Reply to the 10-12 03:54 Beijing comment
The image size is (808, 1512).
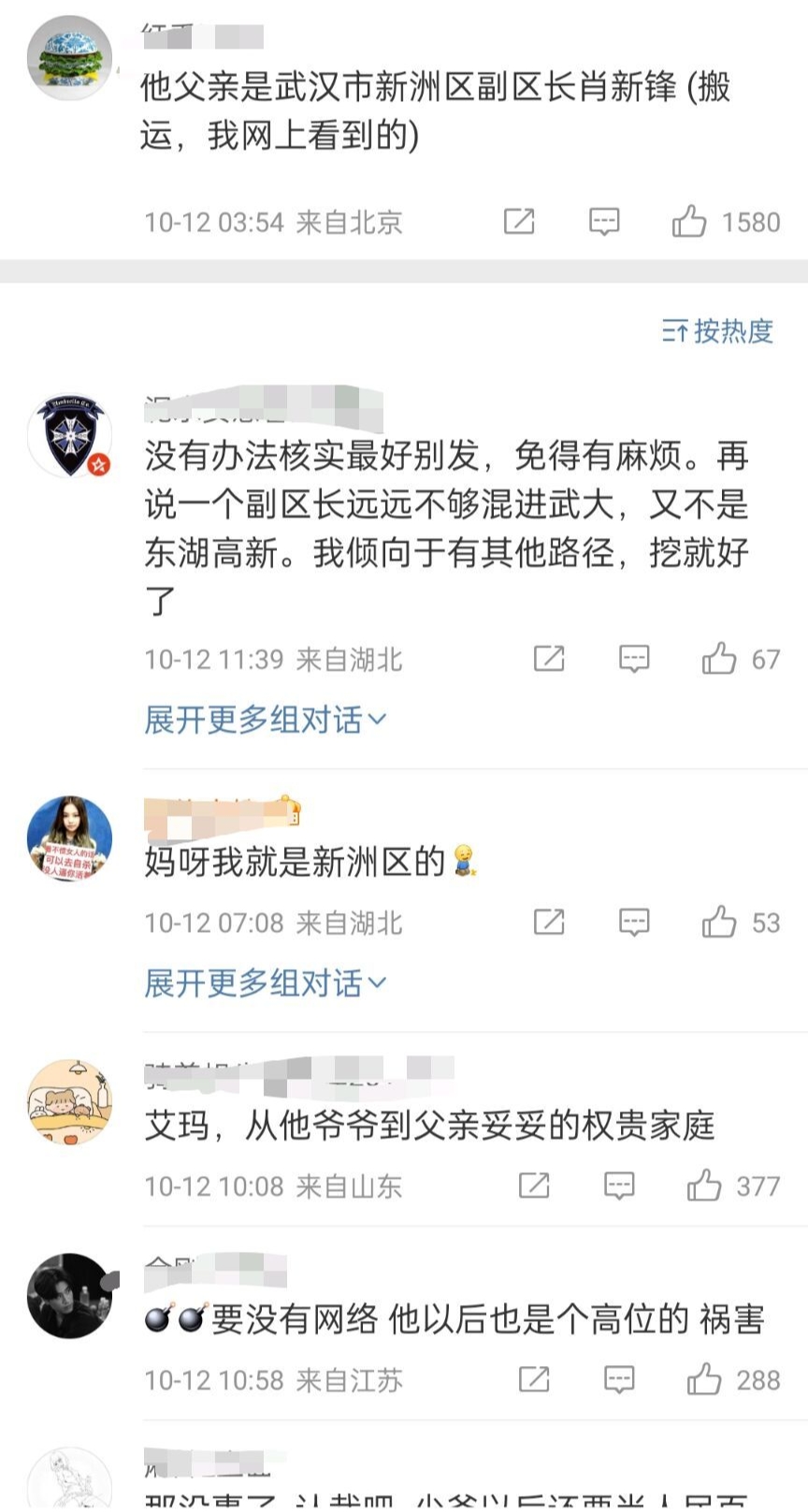[604, 222]
